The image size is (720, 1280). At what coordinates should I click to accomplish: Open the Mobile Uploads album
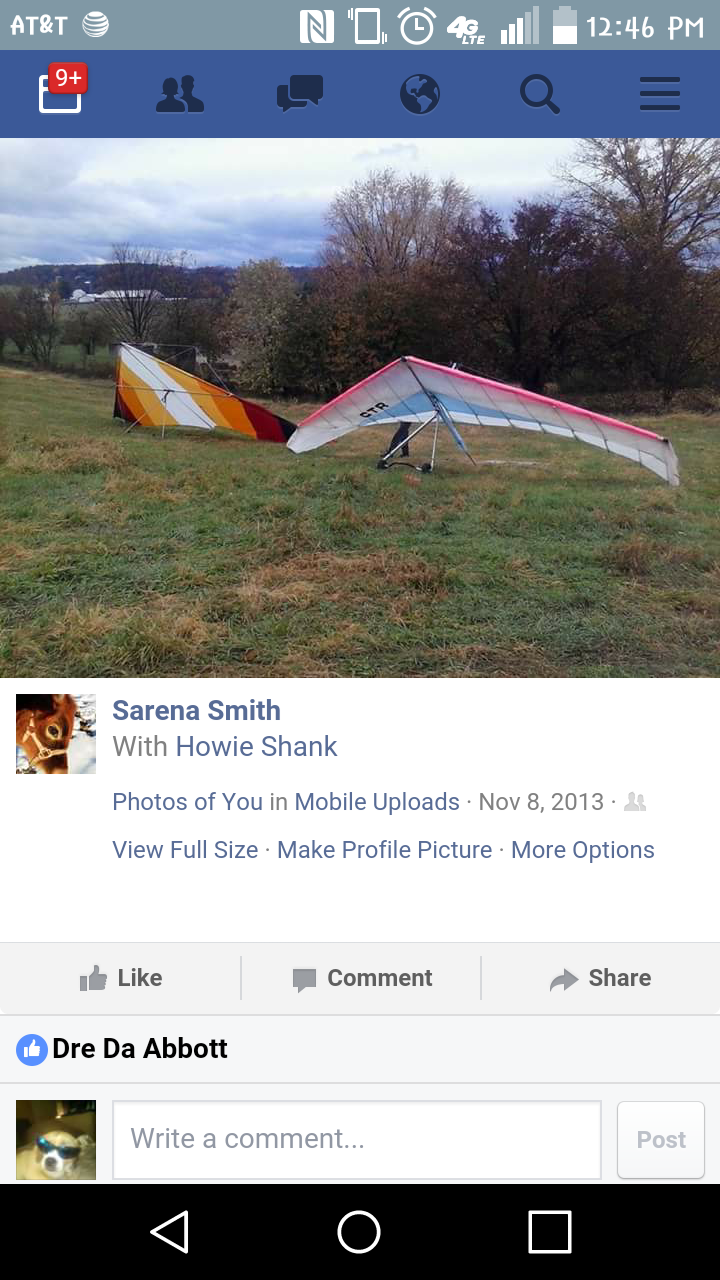[x=377, y=802]
